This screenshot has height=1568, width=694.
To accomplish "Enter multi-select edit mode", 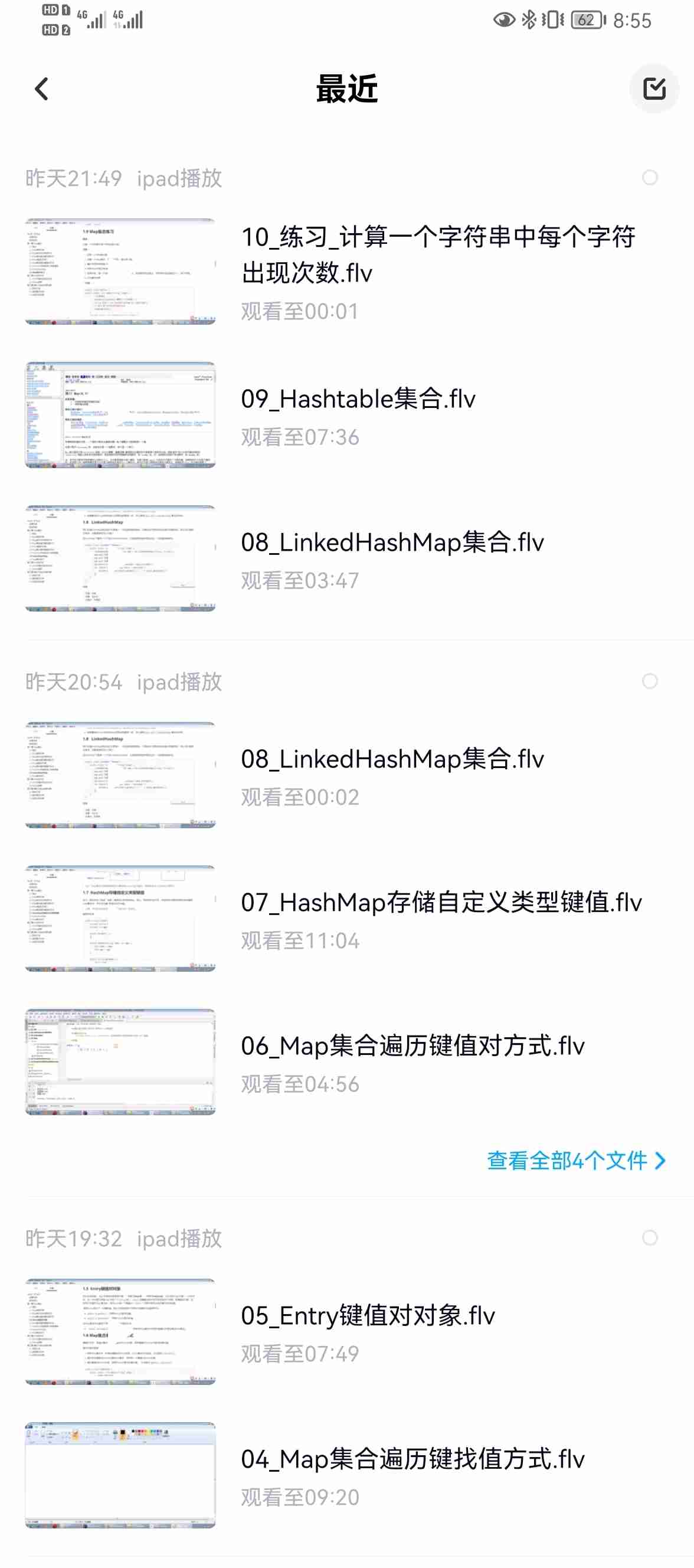I will click(x=654, y=89).
